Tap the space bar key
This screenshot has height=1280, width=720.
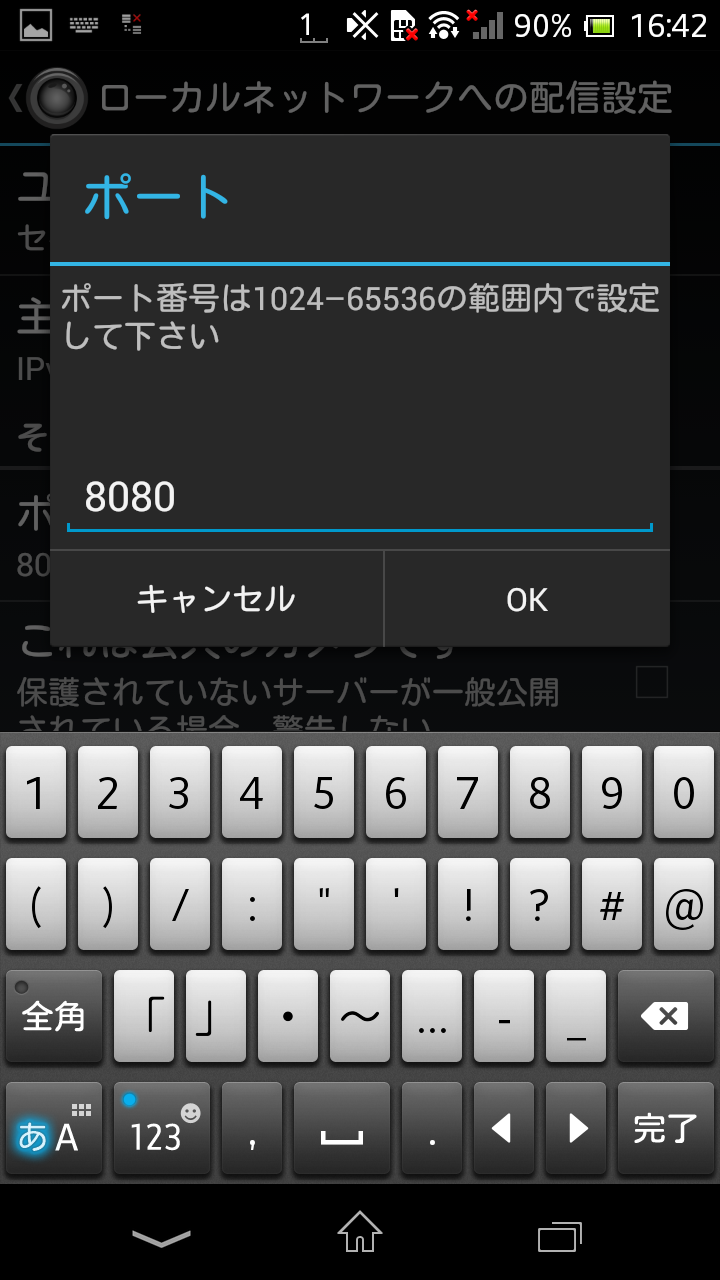[341, 1129]
